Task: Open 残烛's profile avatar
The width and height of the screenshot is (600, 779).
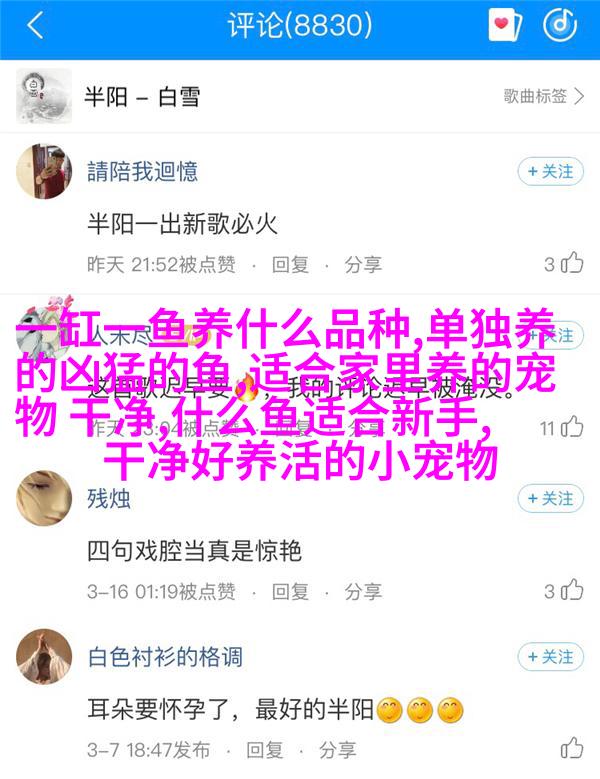Action: (x=44, y=498)
